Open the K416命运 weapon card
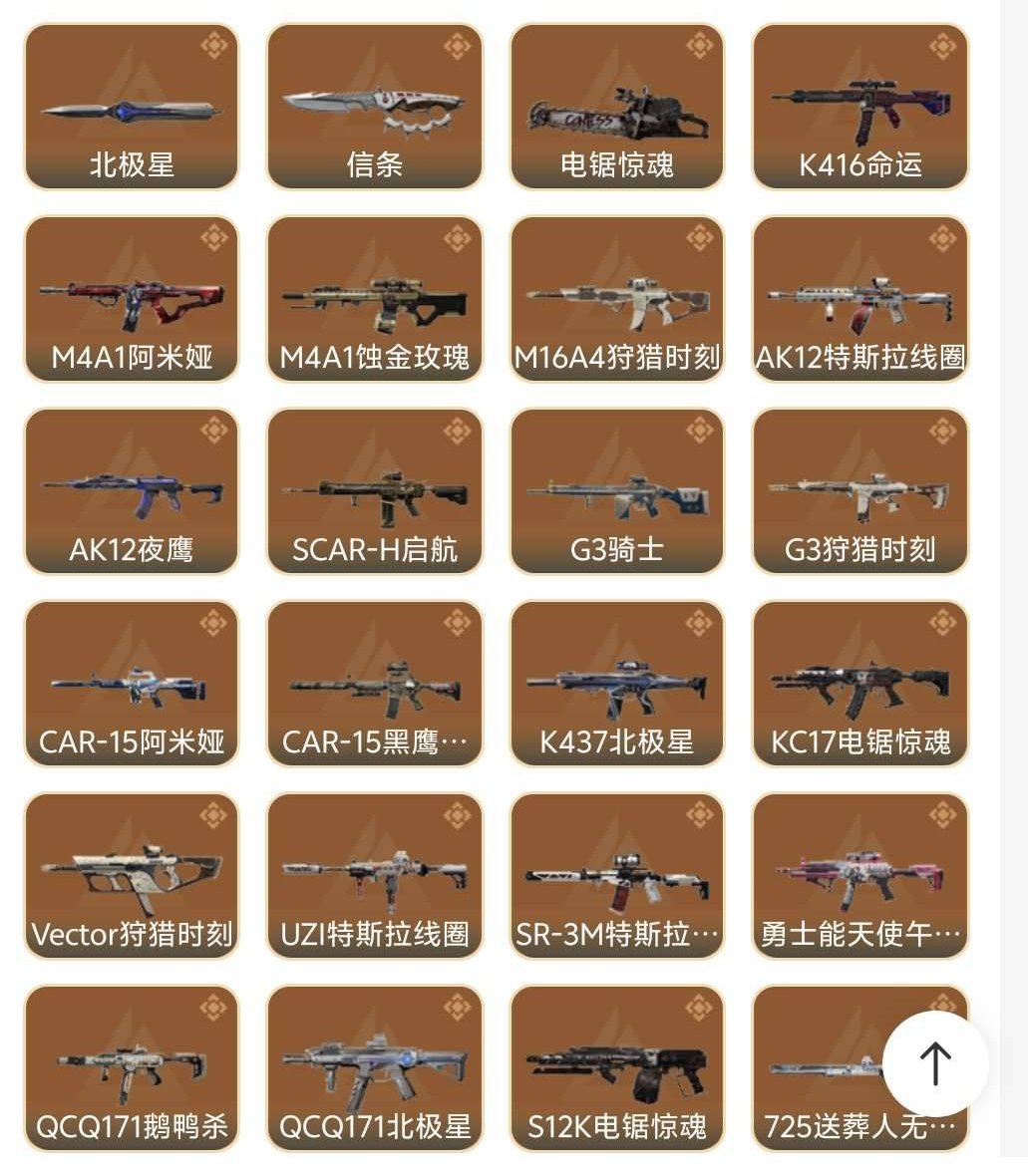The image size is (1028, 1176). click(x=860, y=108)
